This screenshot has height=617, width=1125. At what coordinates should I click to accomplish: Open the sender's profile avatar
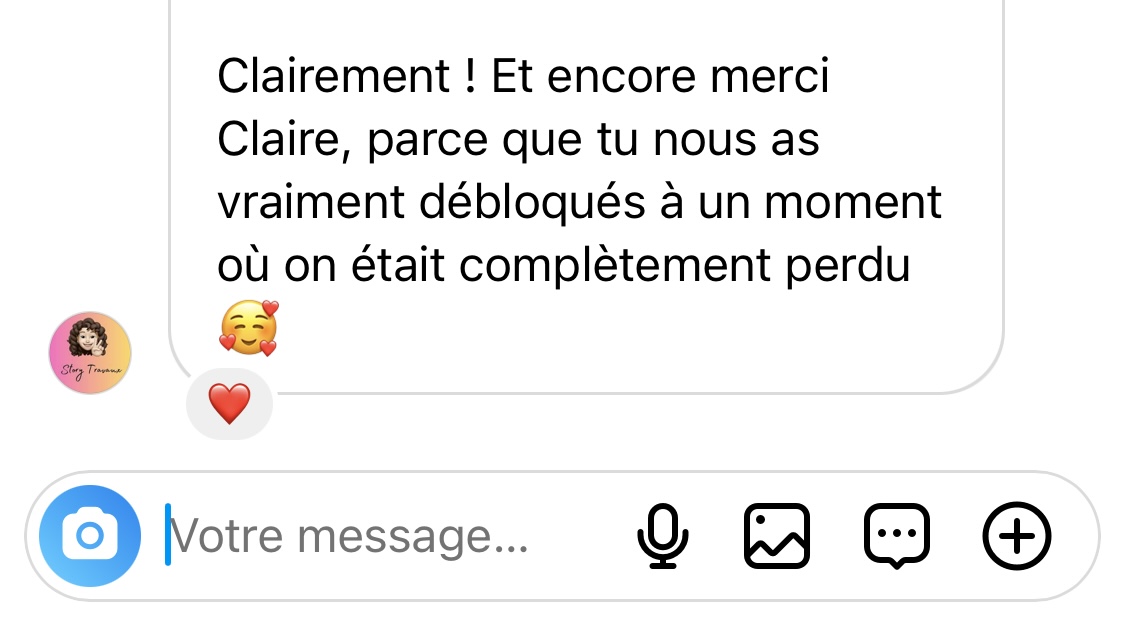coord(90,353)
